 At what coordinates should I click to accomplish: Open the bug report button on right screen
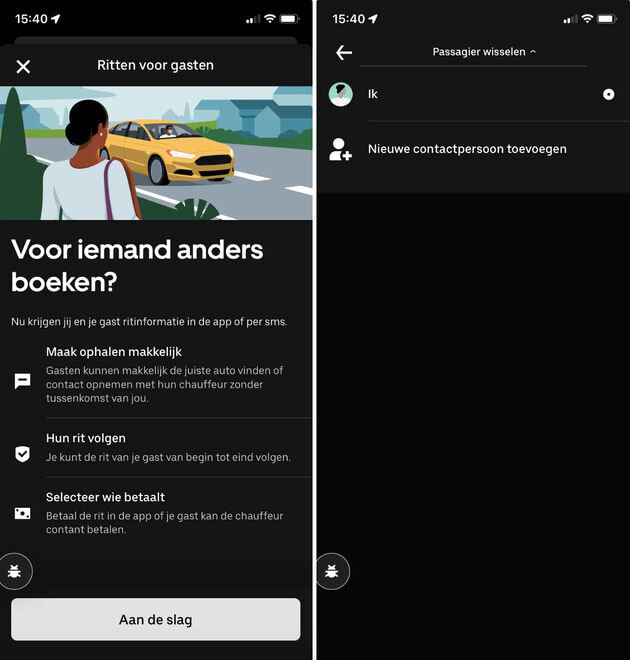click(x=332, y=571)
